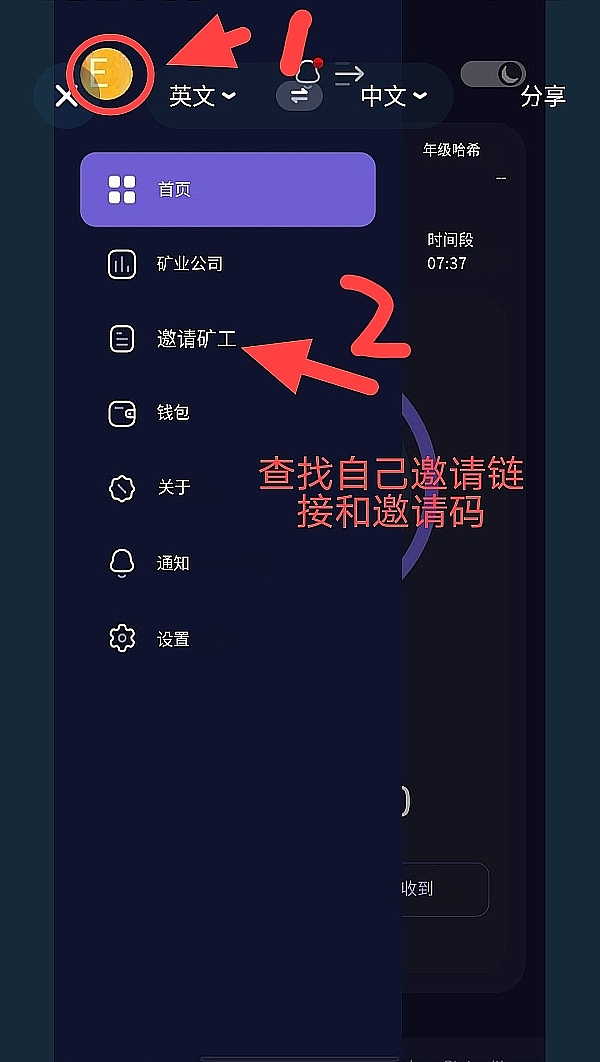Open the 英文 source language dropdown
600x1062 pixels.
tap(201, 96)
